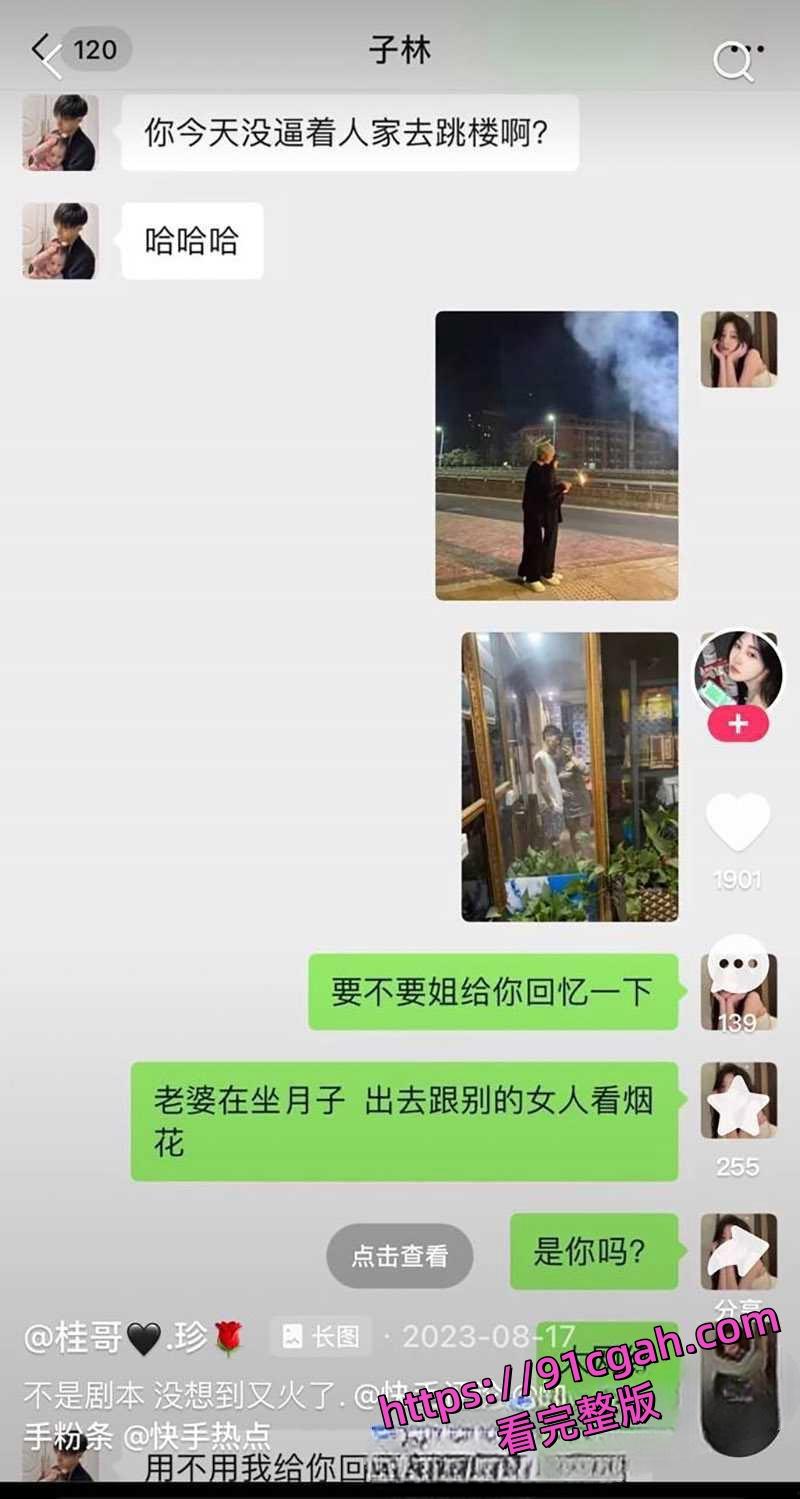Image resolution: width=800 pixels, height=1499 pixels.
Task: Follow the creator via the red plus
Action: coord(735,721)
